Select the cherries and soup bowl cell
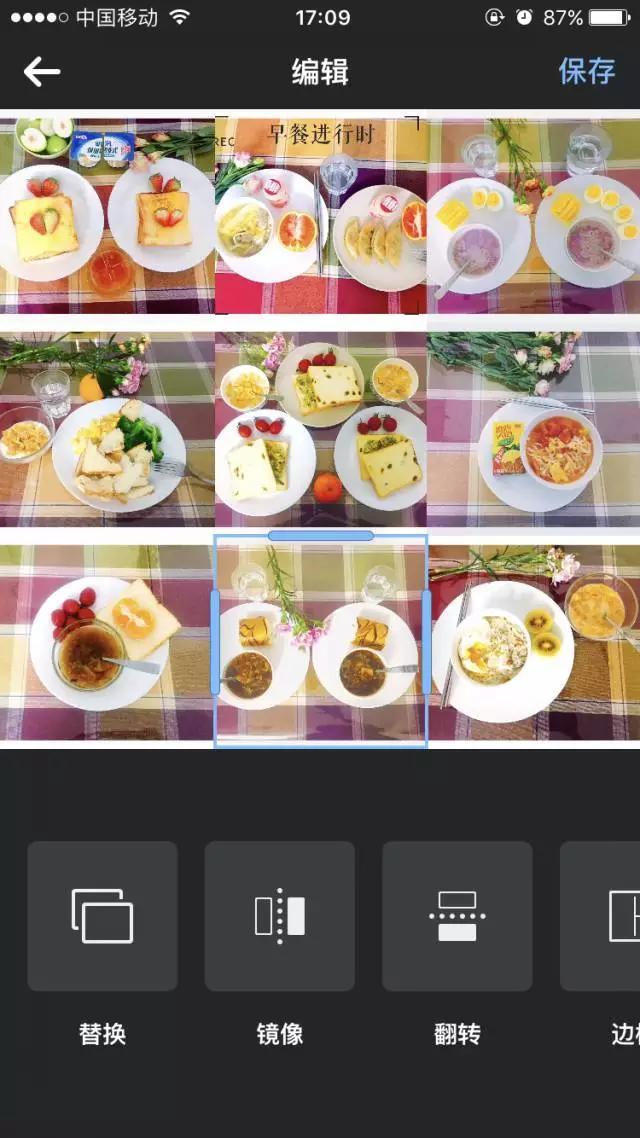Viewport: 640px width, 1138px height. pyautogui.click(x=106, y=642)
